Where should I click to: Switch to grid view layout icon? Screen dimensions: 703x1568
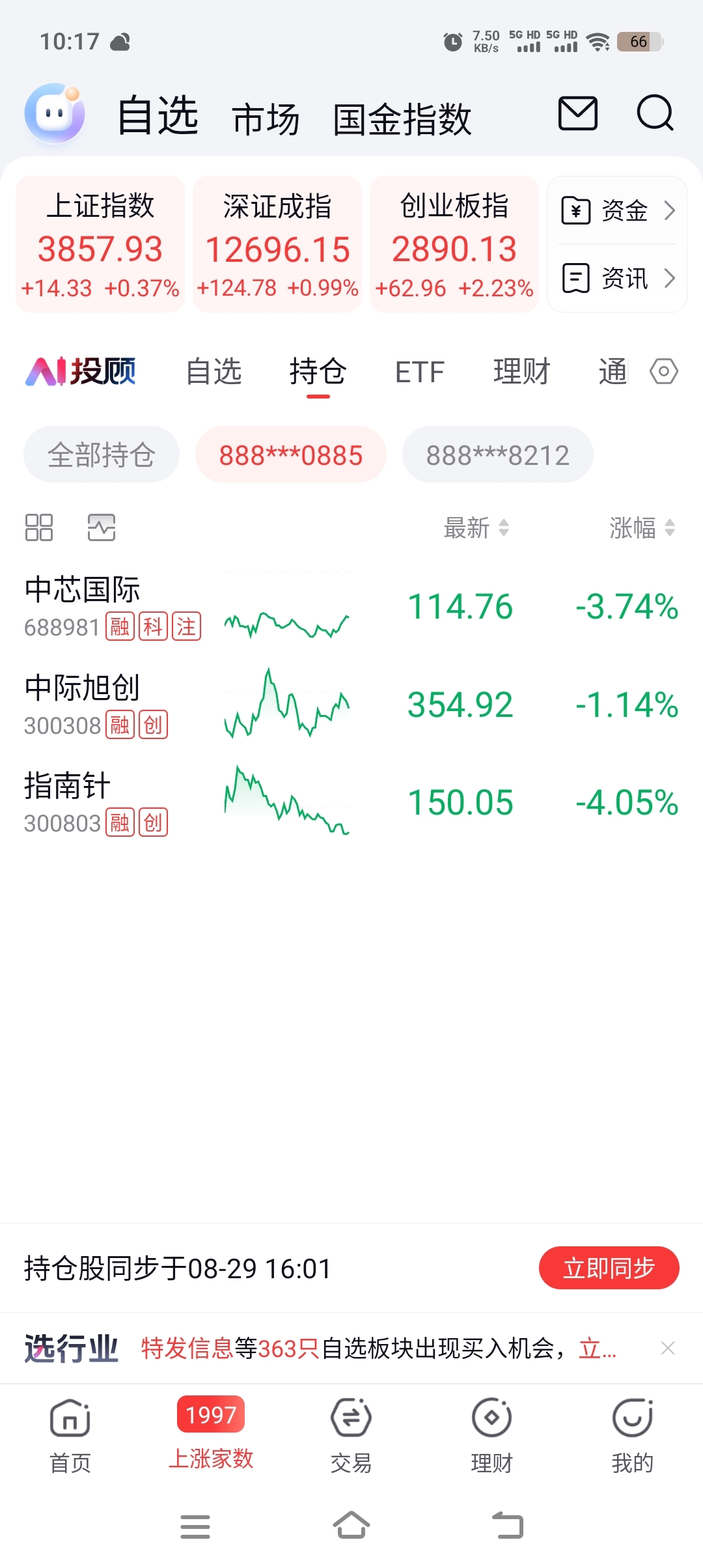pyautogui.click(x=39, y=527)
